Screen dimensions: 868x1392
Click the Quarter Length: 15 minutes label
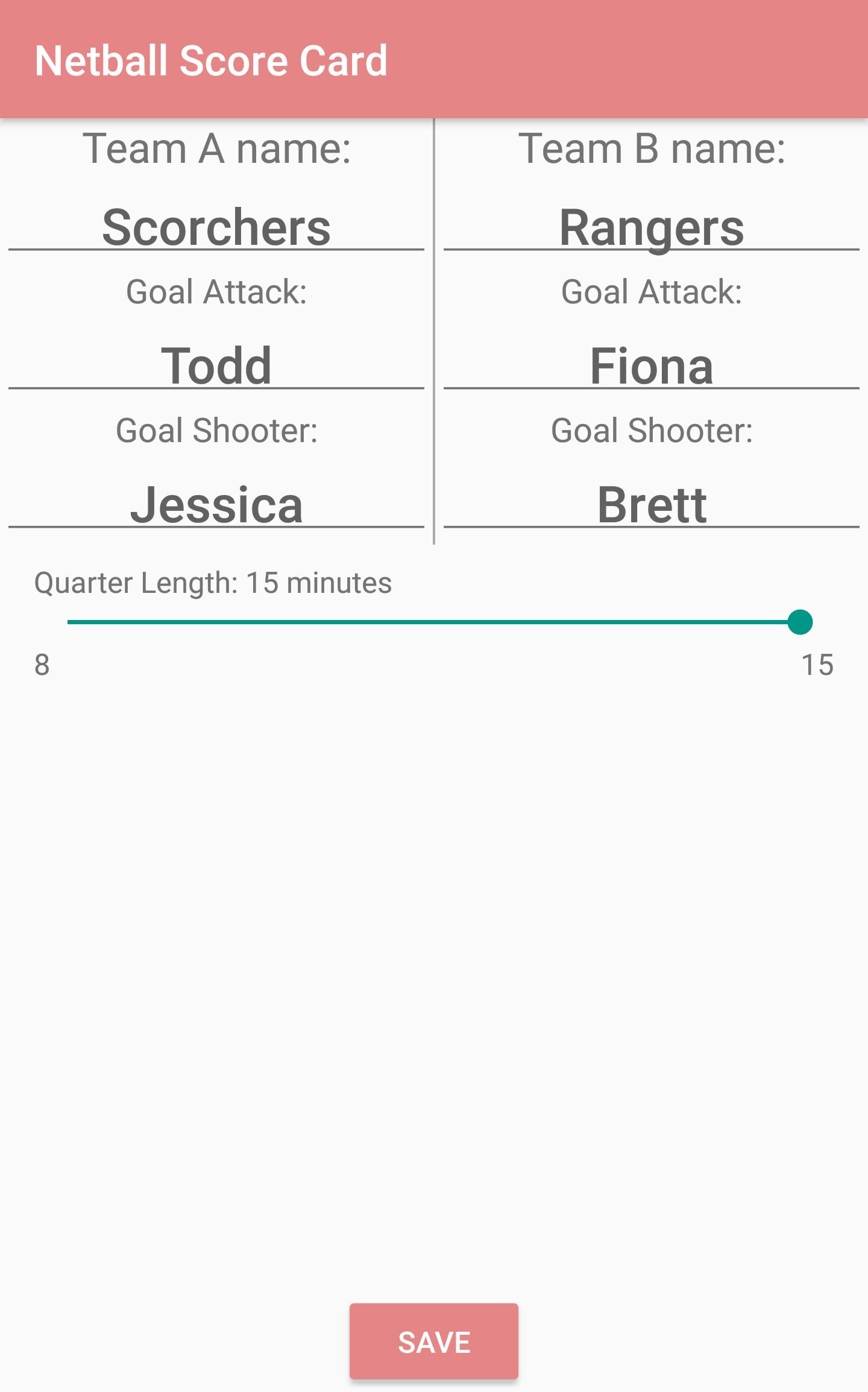point(212,583)
